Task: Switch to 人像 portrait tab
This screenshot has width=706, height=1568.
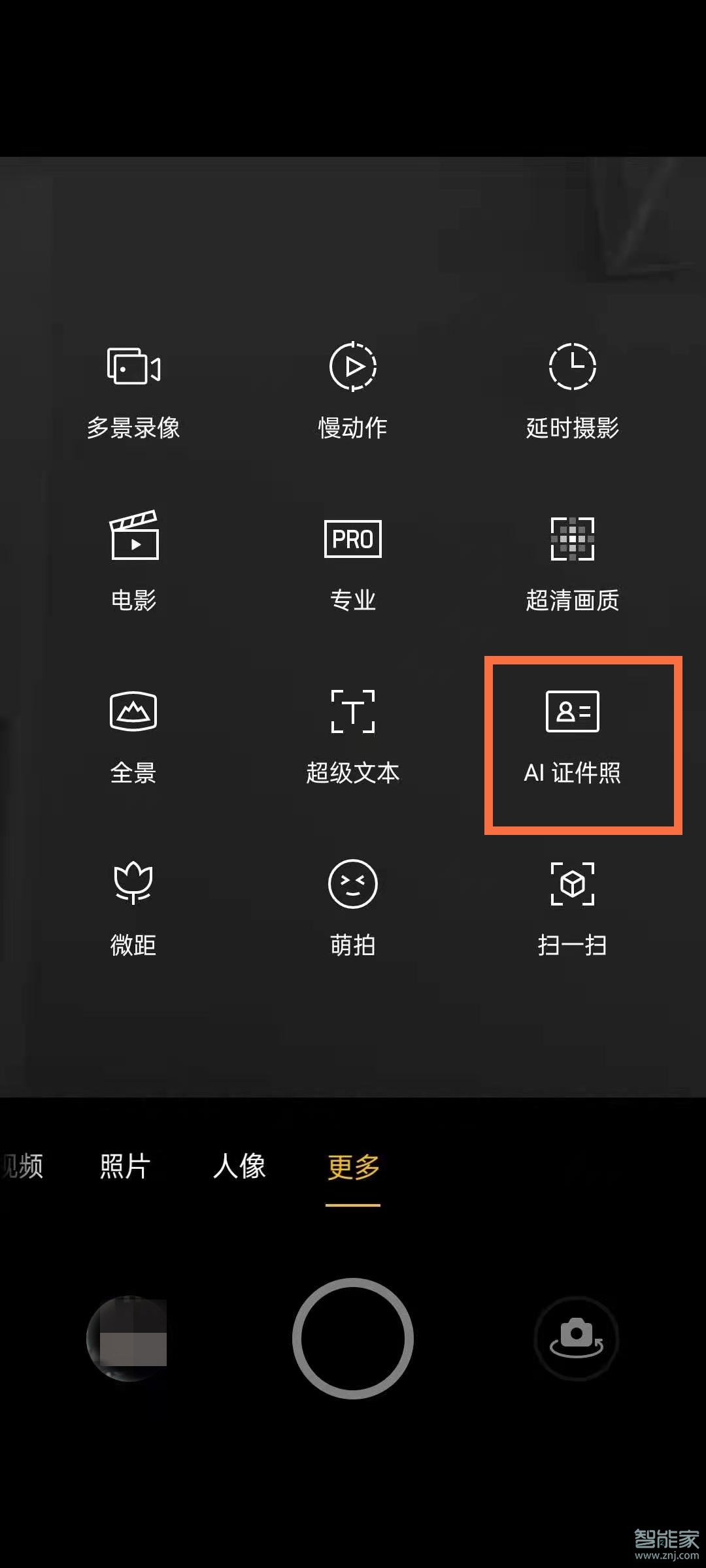Action: [239, 1166]
